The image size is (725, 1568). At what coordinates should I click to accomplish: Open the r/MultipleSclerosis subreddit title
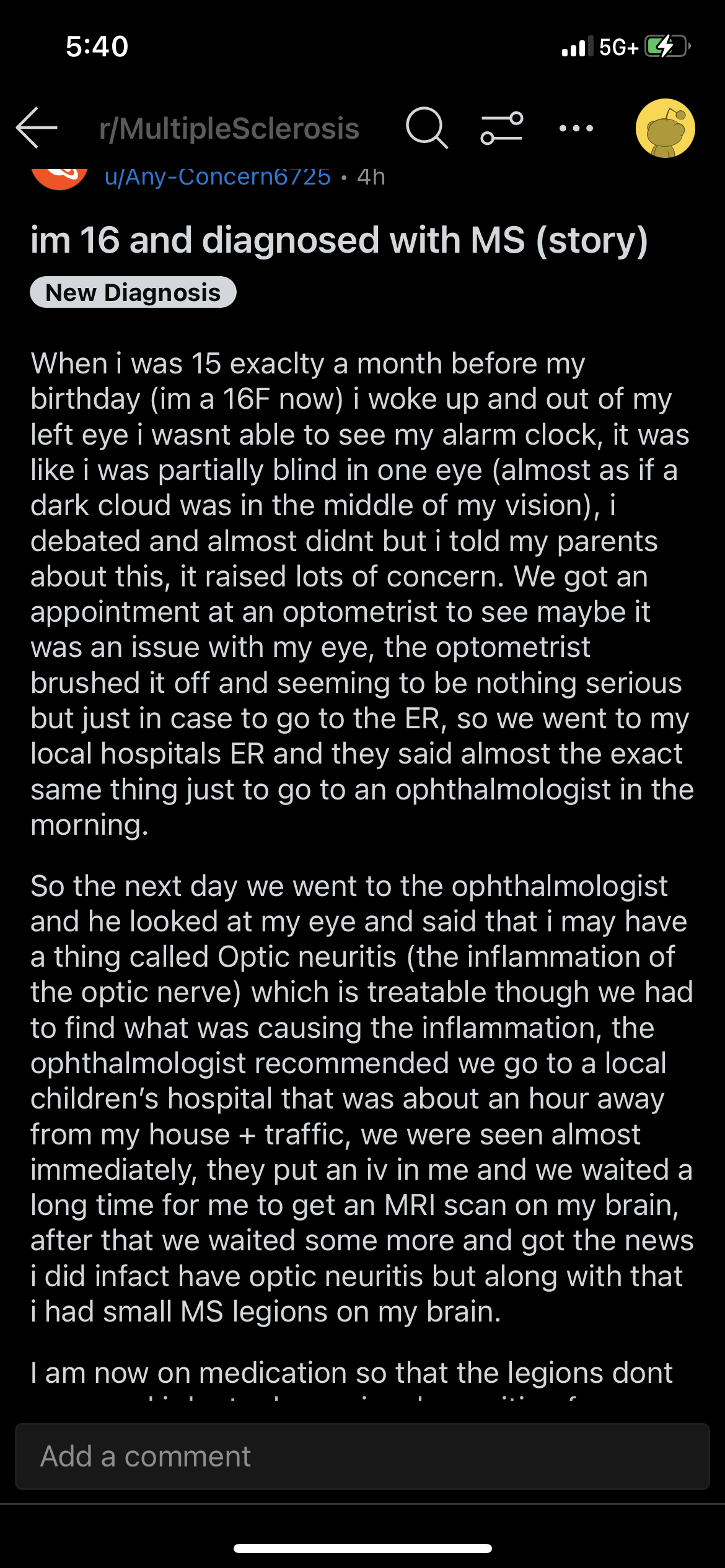click(x=229, y=129)
